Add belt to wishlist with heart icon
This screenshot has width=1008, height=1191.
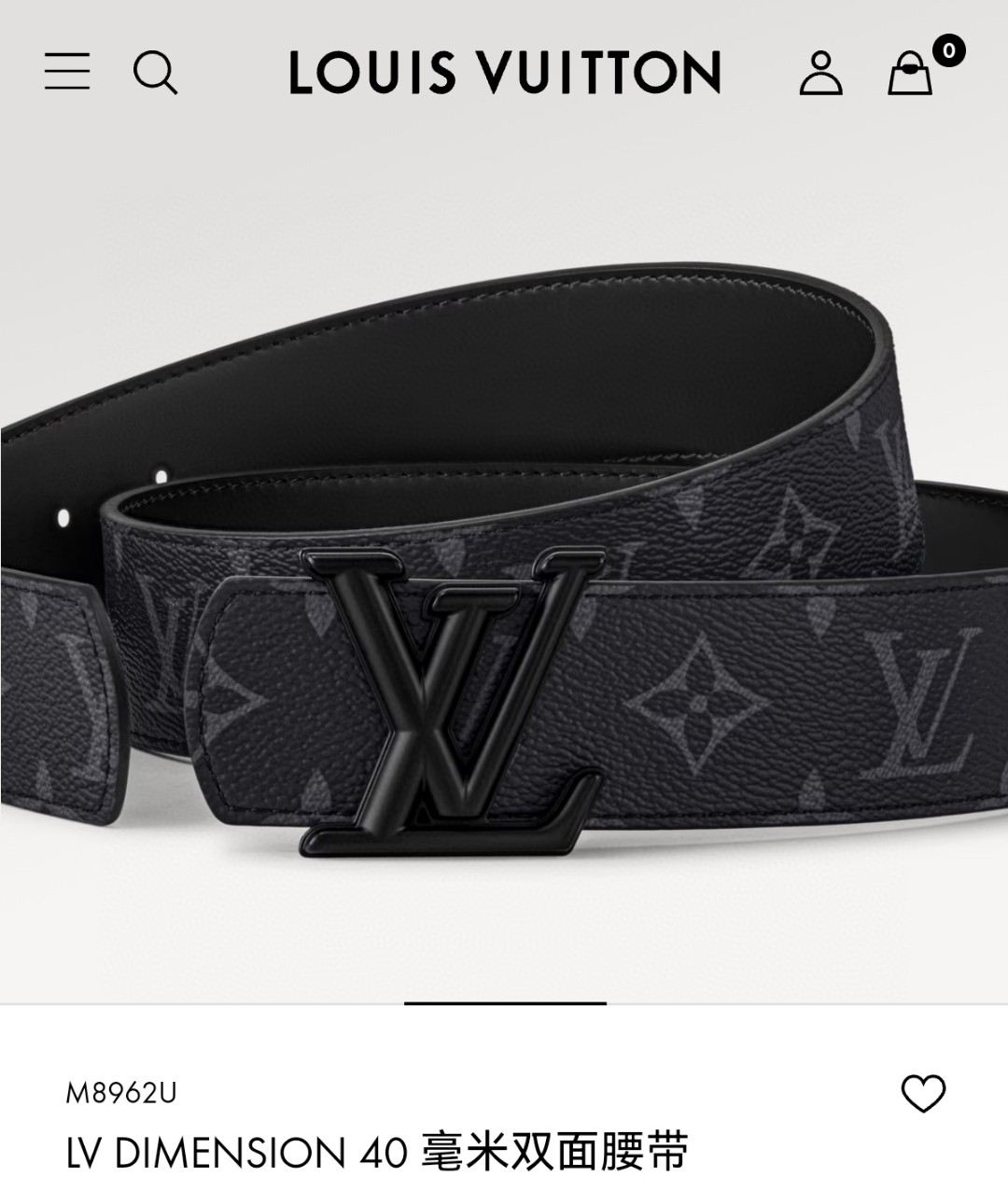click(923, 1093)
